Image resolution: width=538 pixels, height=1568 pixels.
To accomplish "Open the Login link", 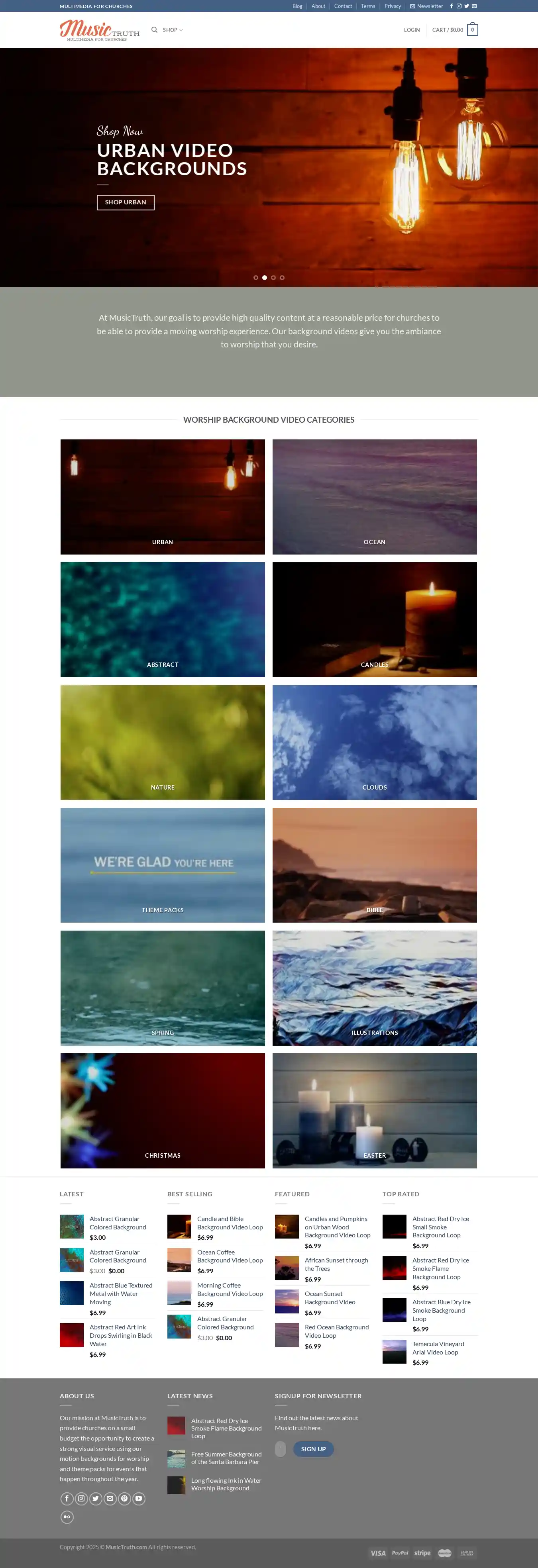I will click(x=411, y=30).
